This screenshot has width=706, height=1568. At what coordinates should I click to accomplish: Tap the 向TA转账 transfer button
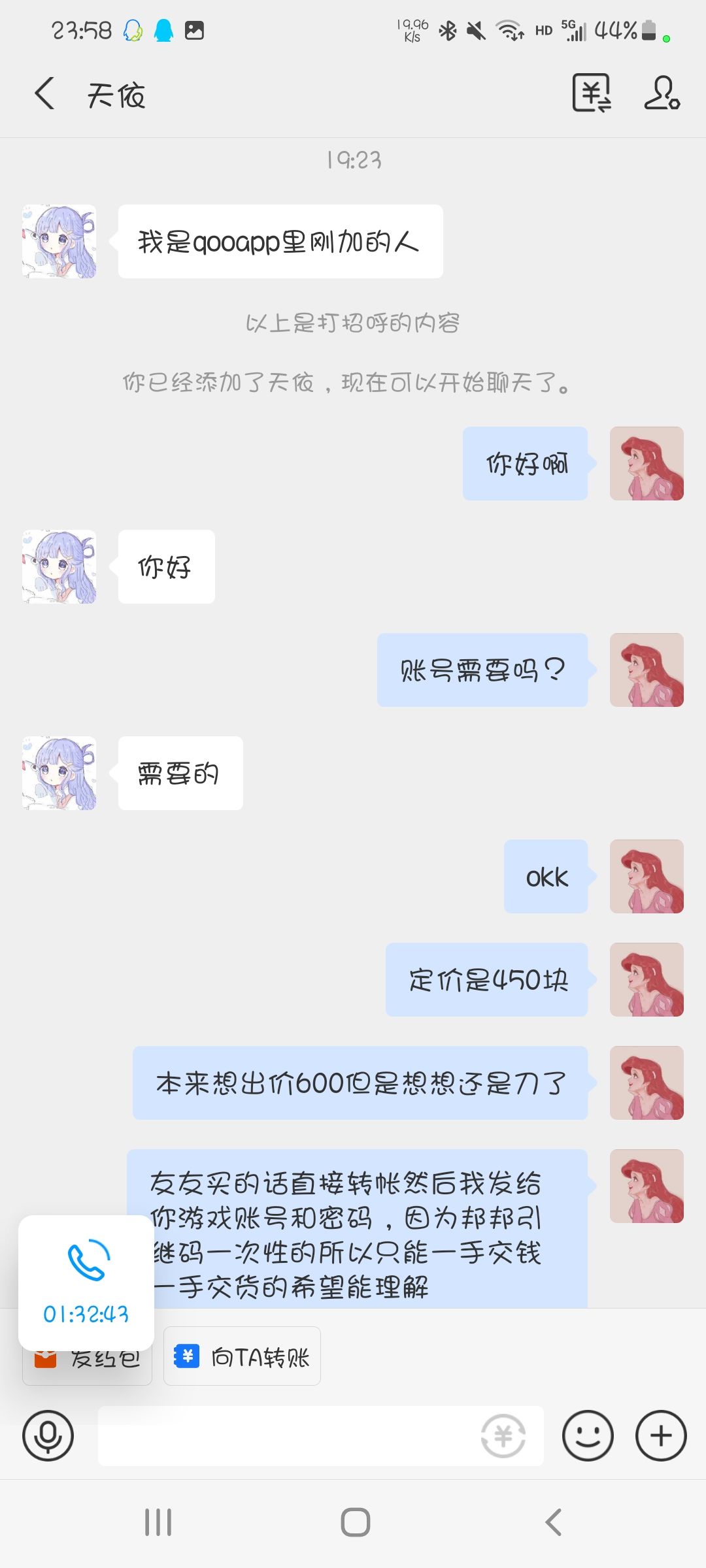[x=242, y=1357]
